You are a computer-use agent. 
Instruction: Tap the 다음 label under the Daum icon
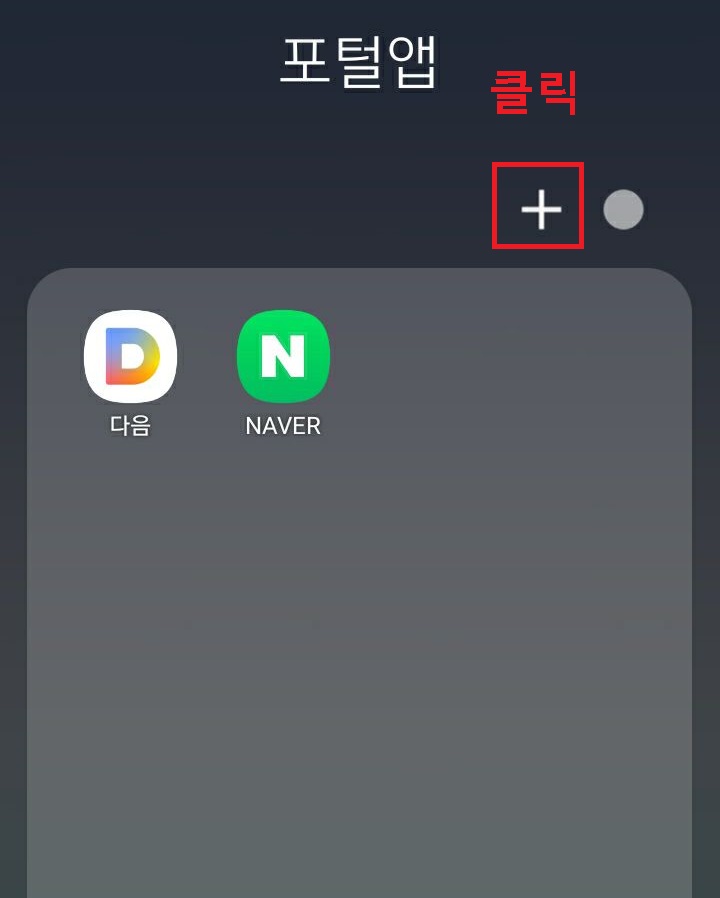(x=129, y=423)
